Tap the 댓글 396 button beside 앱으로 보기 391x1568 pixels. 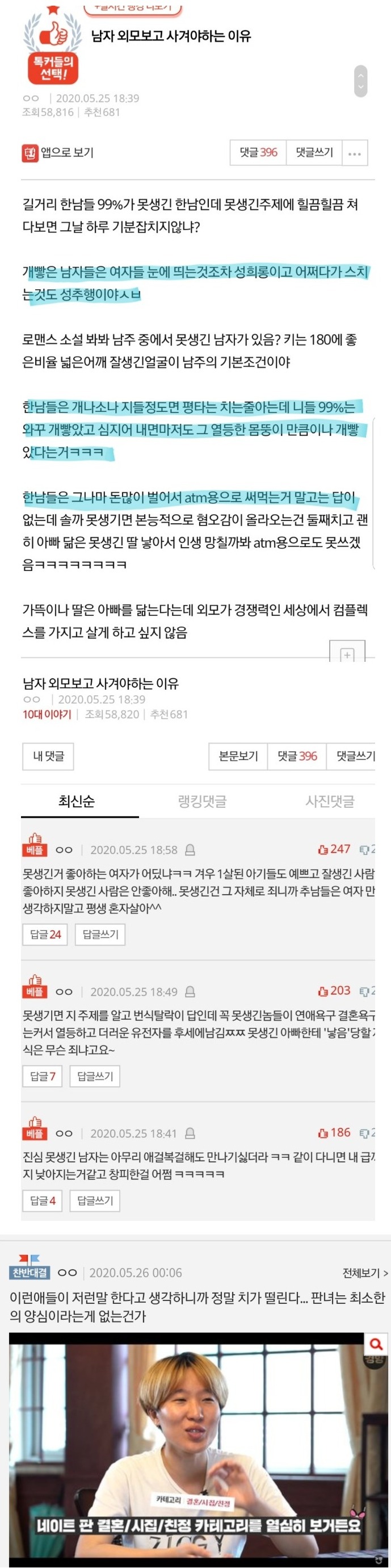click(x=258, y=152)
